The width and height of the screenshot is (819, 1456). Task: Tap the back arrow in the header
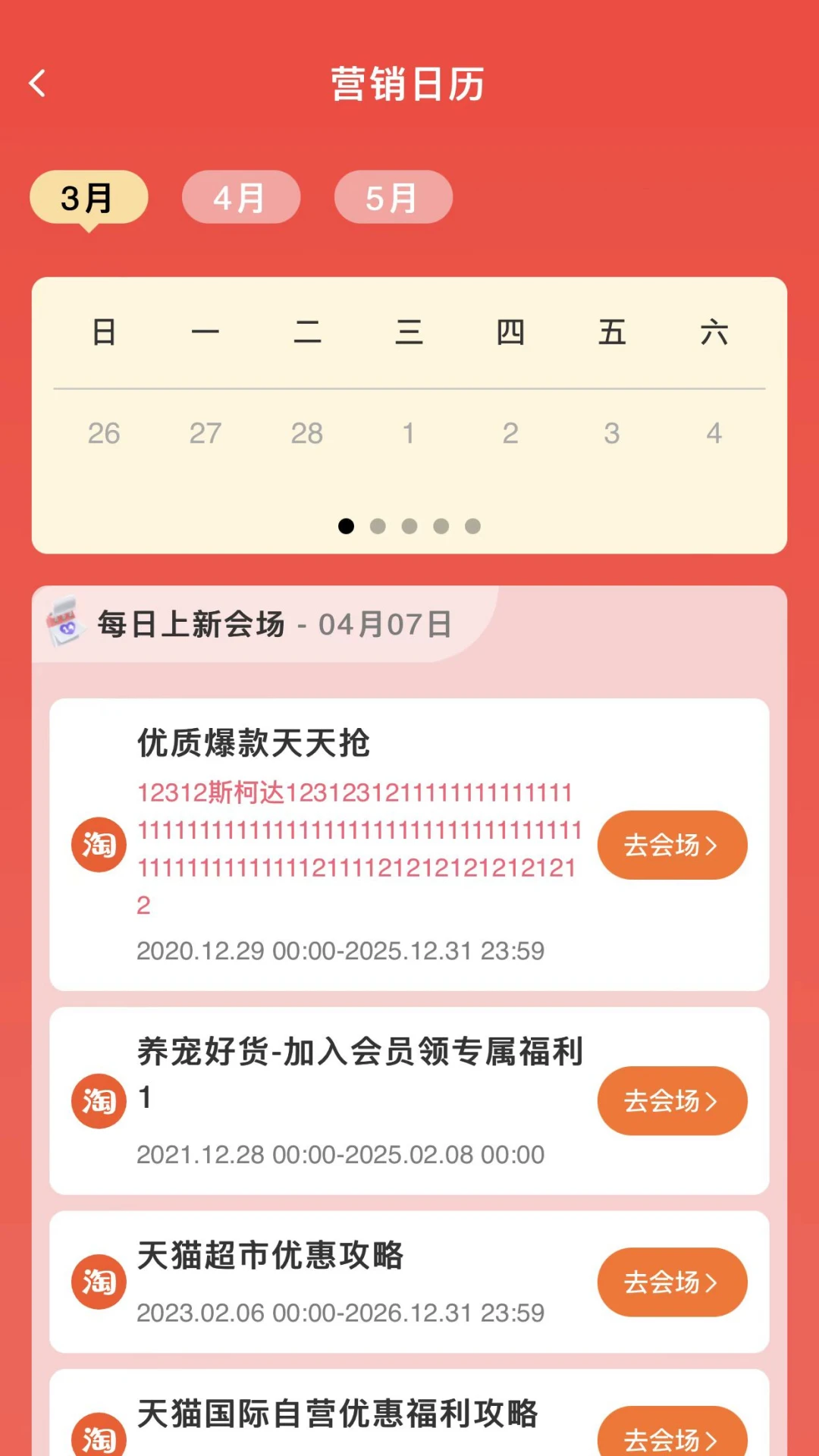38,84
